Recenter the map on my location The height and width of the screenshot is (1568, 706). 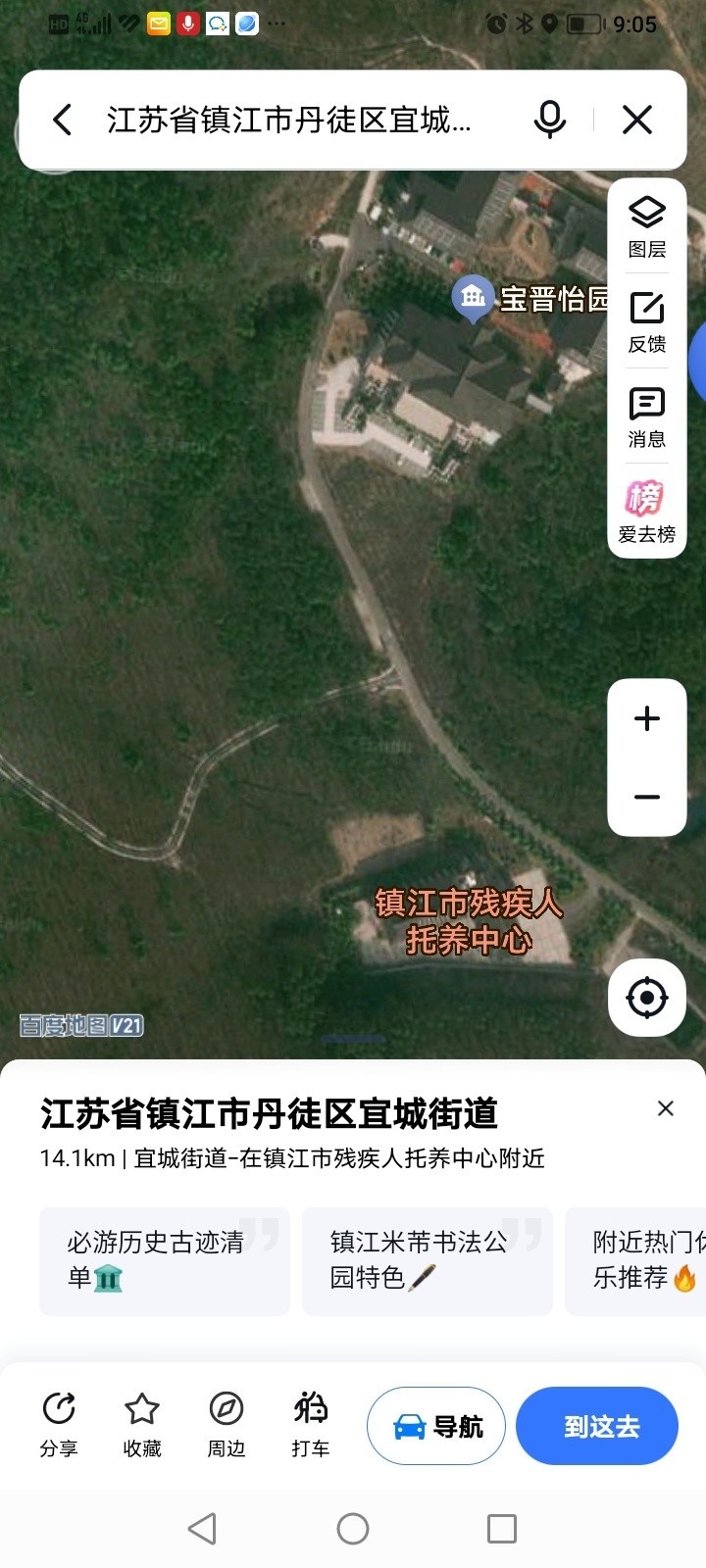coord(647,998)
